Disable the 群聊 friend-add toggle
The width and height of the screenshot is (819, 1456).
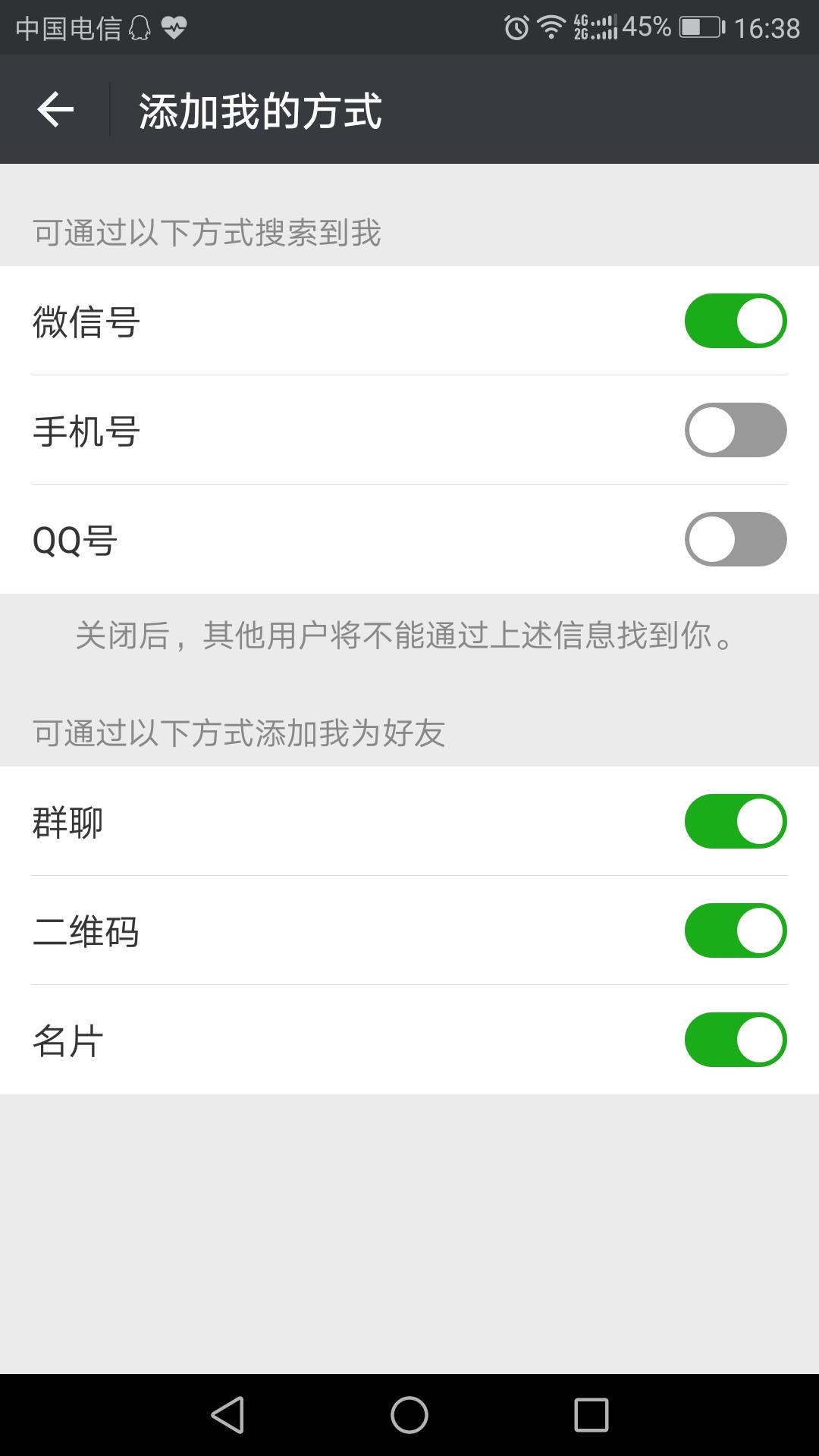click(x=736, y=820)
